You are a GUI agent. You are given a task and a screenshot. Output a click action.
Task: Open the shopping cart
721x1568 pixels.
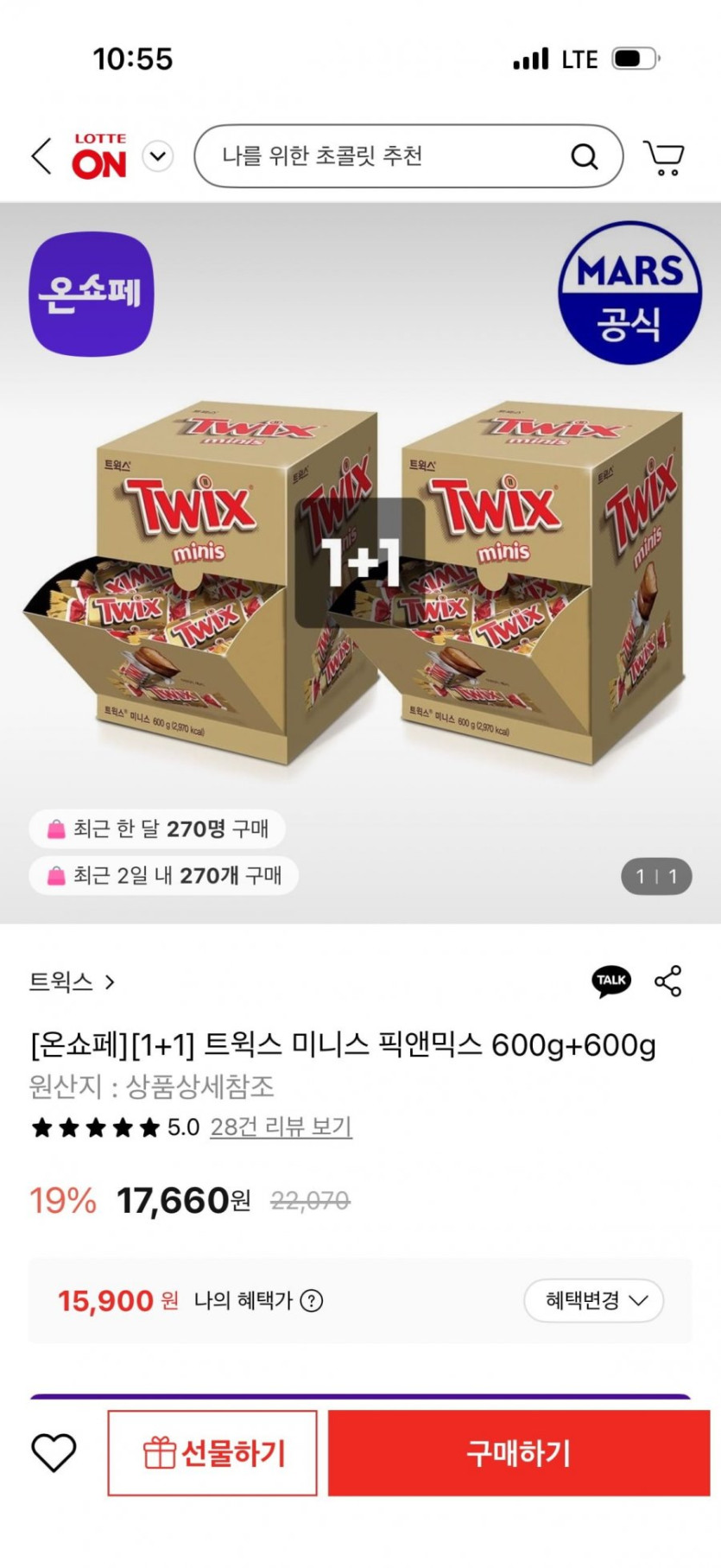click(663, 157)
